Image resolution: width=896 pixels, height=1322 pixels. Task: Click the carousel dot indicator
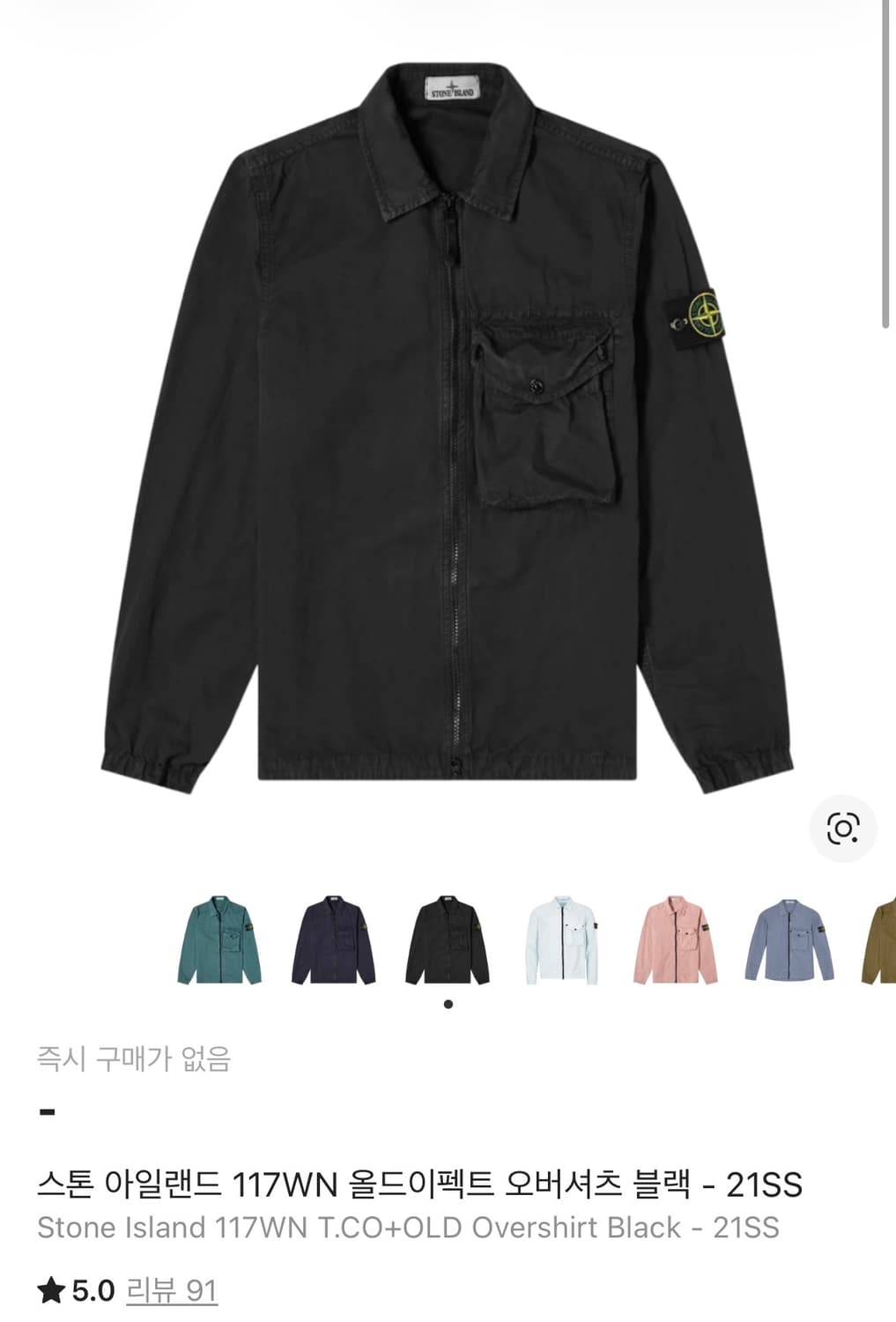448,1002
